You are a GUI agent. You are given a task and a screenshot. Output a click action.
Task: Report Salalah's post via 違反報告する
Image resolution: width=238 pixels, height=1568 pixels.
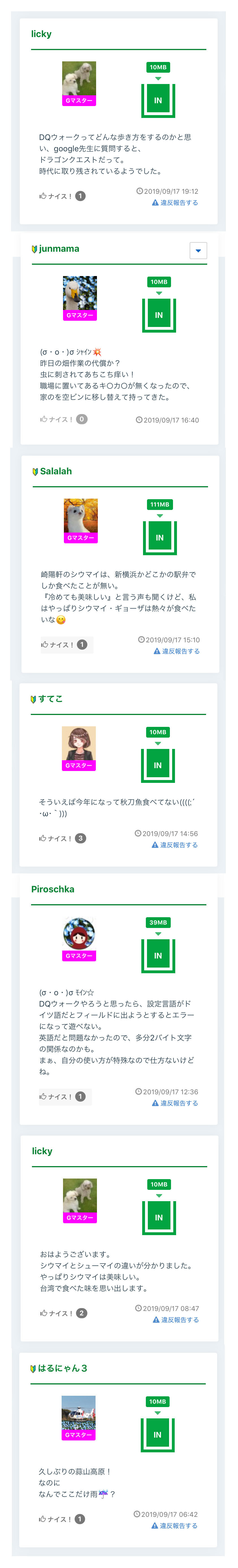[x=177, y=651]
